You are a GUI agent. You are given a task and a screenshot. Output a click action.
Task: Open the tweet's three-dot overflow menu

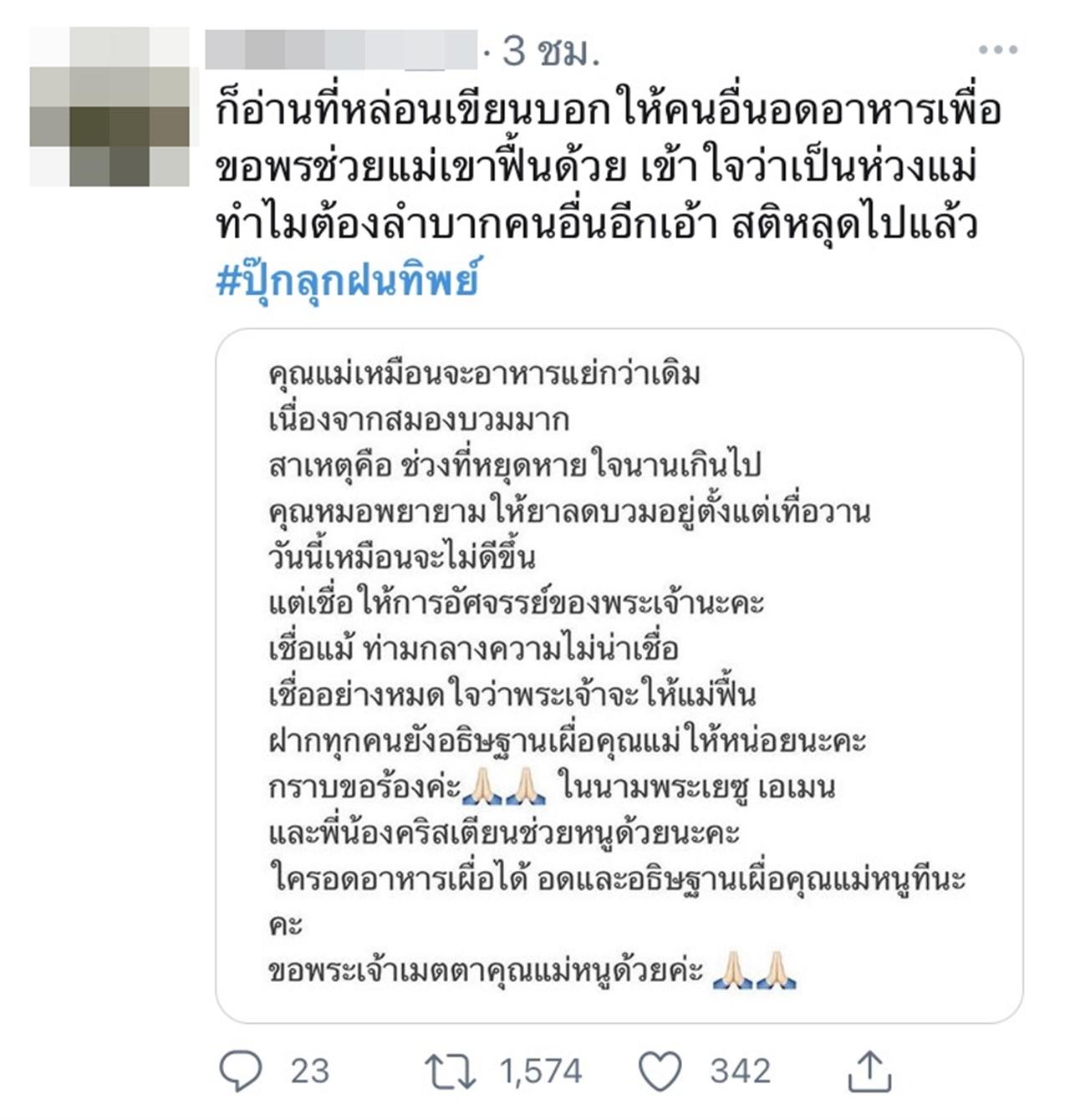[x=997, y=50]
